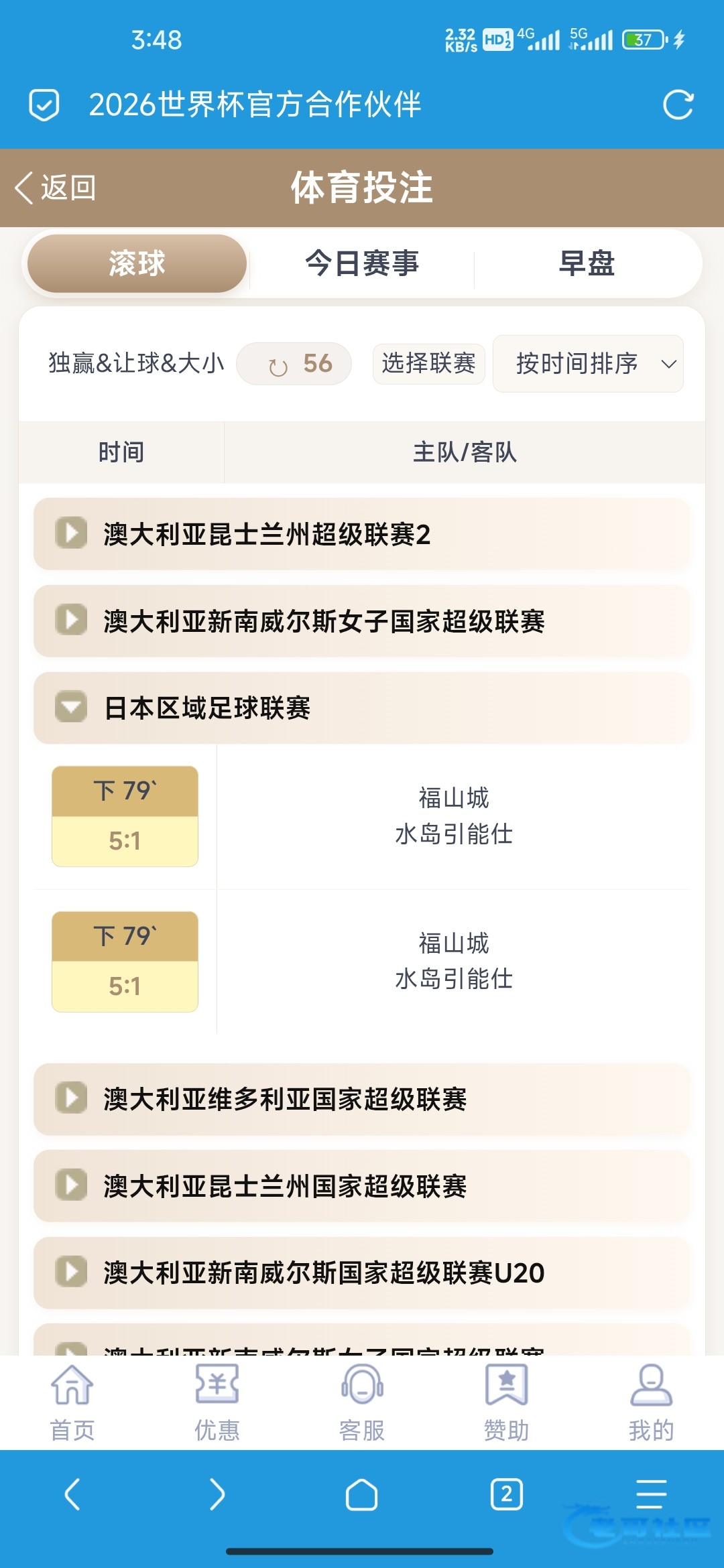Open the 选择联赛 league filter
Image resolution: width=724 pixels, height=1568 pixels.
[428, 363]
